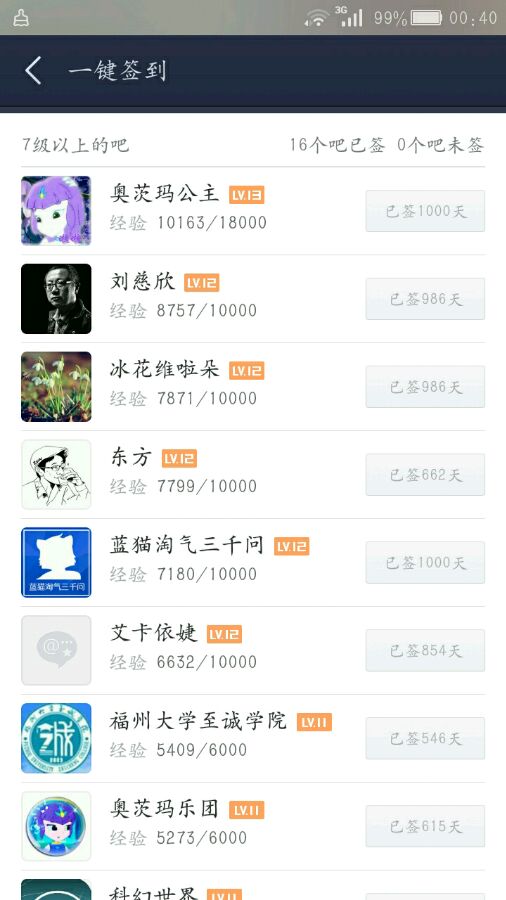This screenshot has width=506, height=900.
Task: Tap 已签662天 button for 东方
Action: click(425, 475)
